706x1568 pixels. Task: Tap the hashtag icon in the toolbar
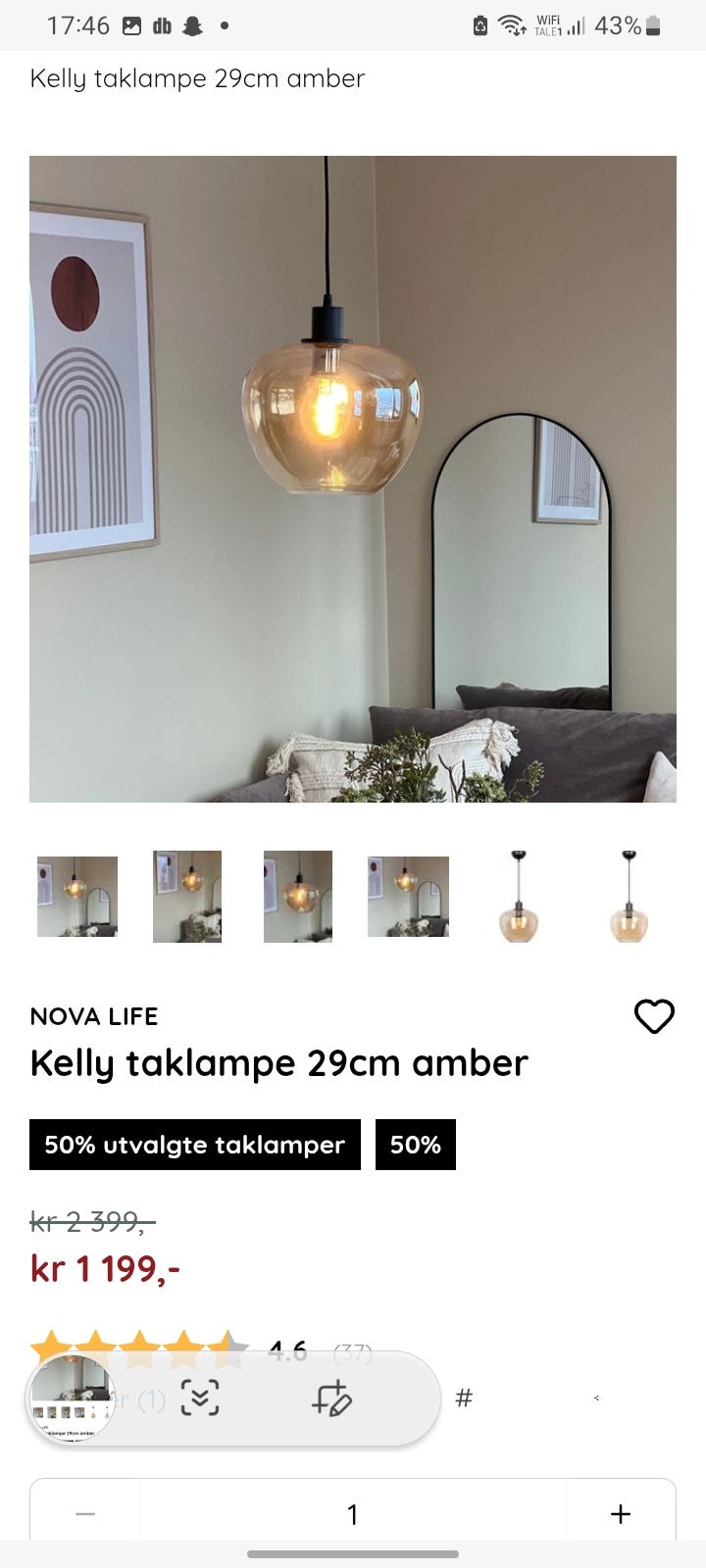point(464,1398)
